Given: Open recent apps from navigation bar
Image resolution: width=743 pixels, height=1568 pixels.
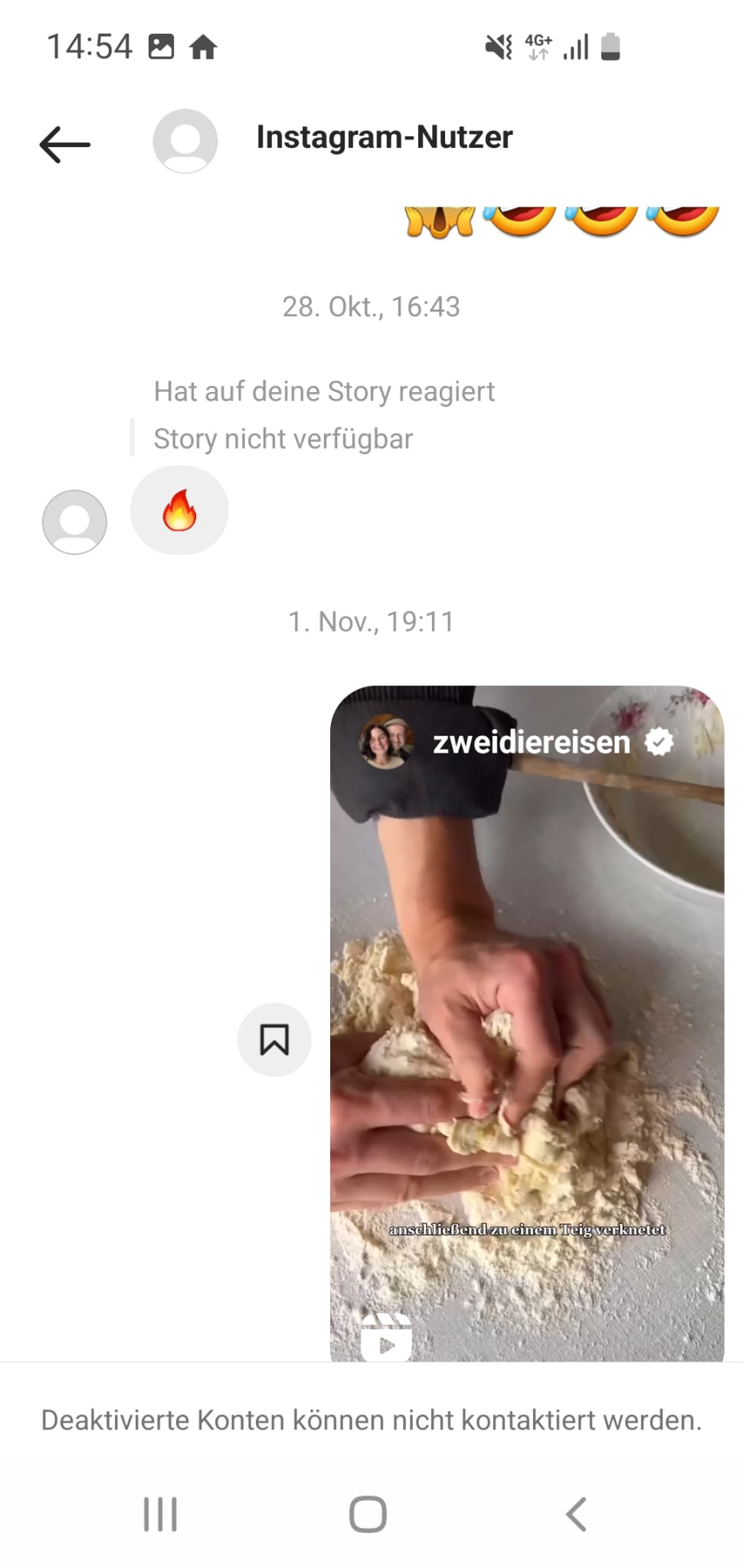Looking at the screenshot, I should click(x=160, y=1514).
